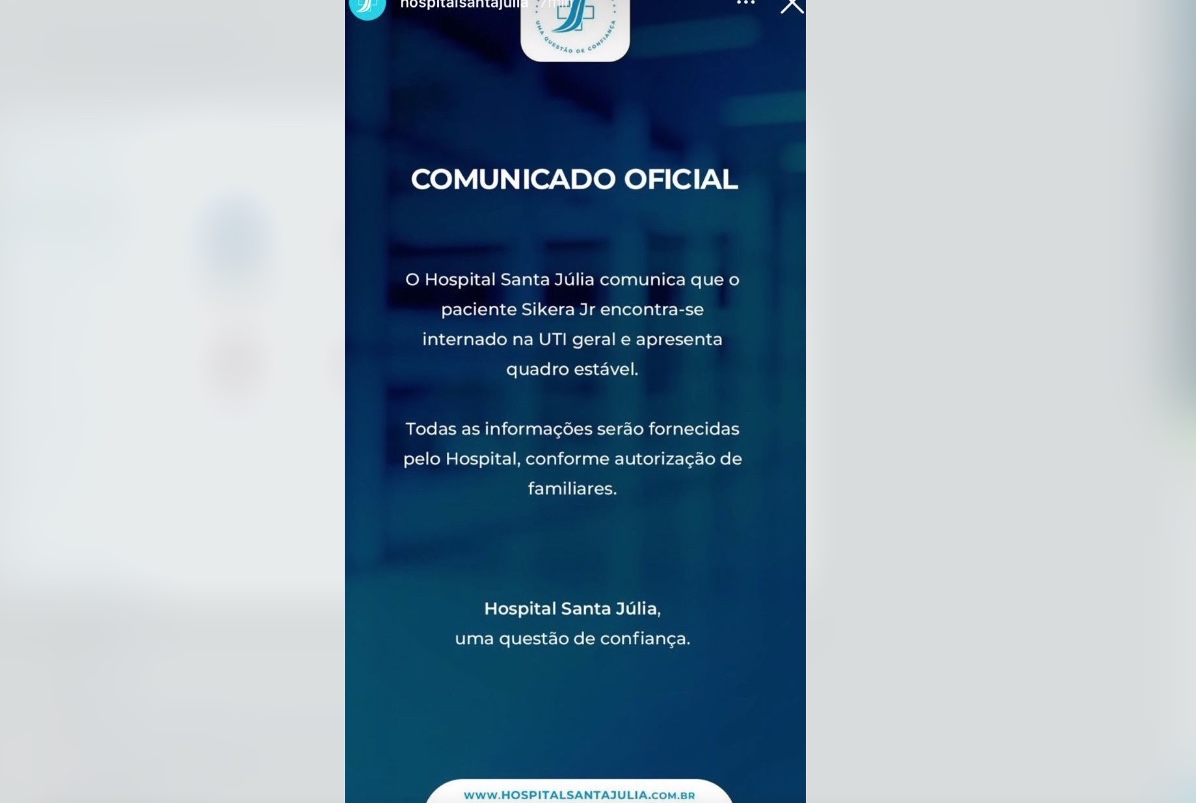Open the story overflow menu

[746, 4]
